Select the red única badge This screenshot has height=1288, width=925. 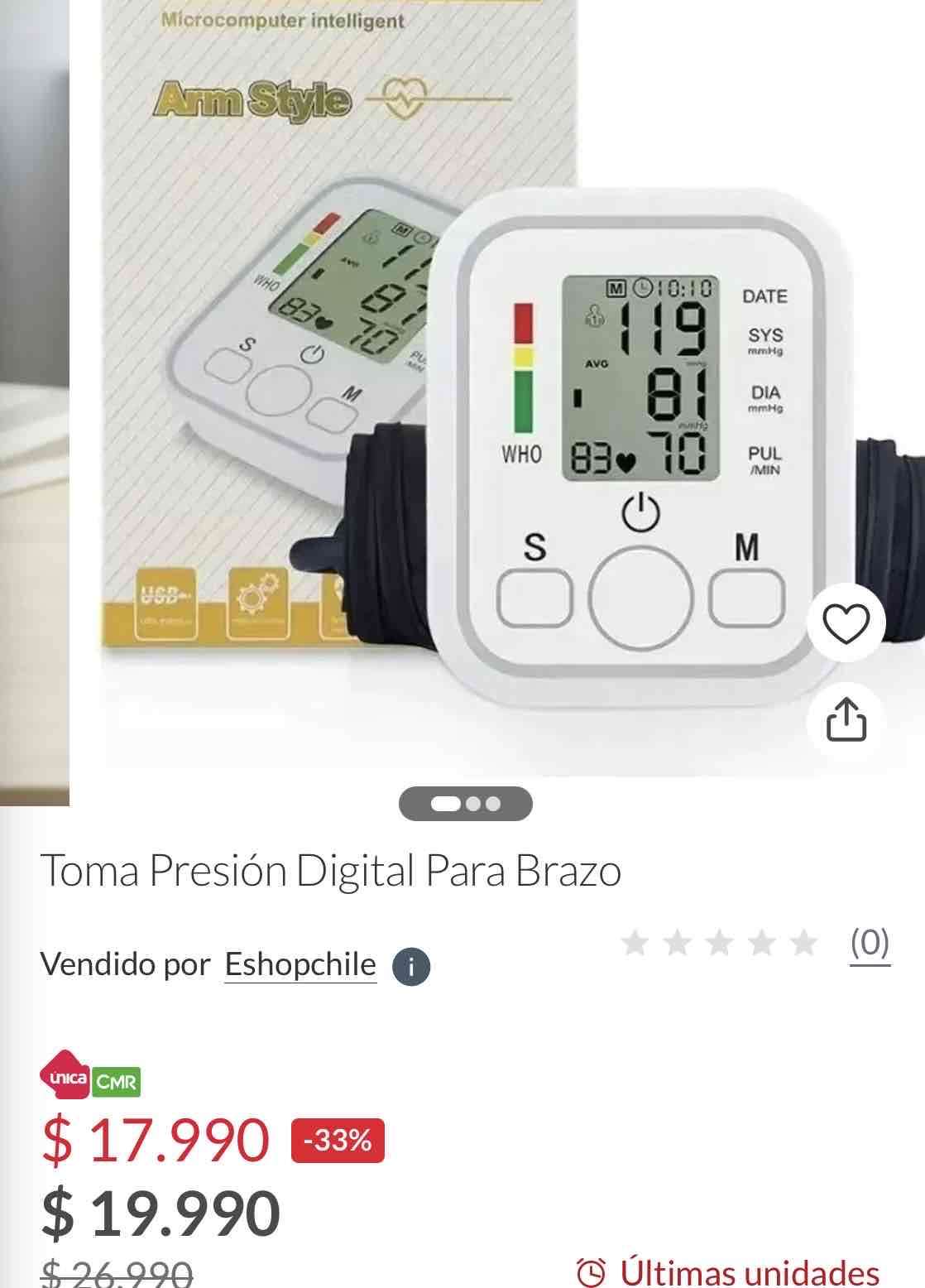(67, 1076)
